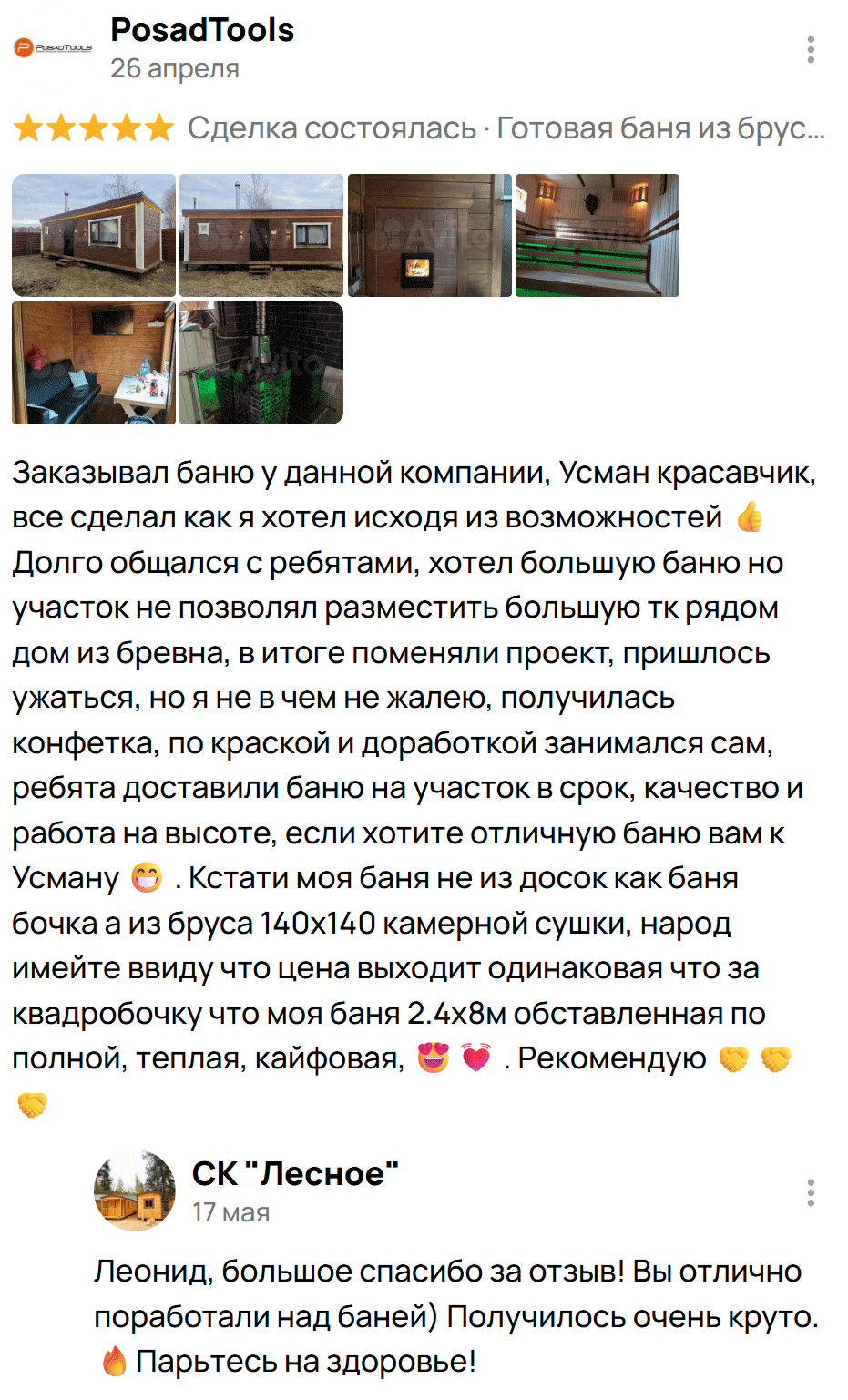Open the СК "Лесное" seller profile
Viewport: 848px width, 1400px height.
tap(294, 1173)
